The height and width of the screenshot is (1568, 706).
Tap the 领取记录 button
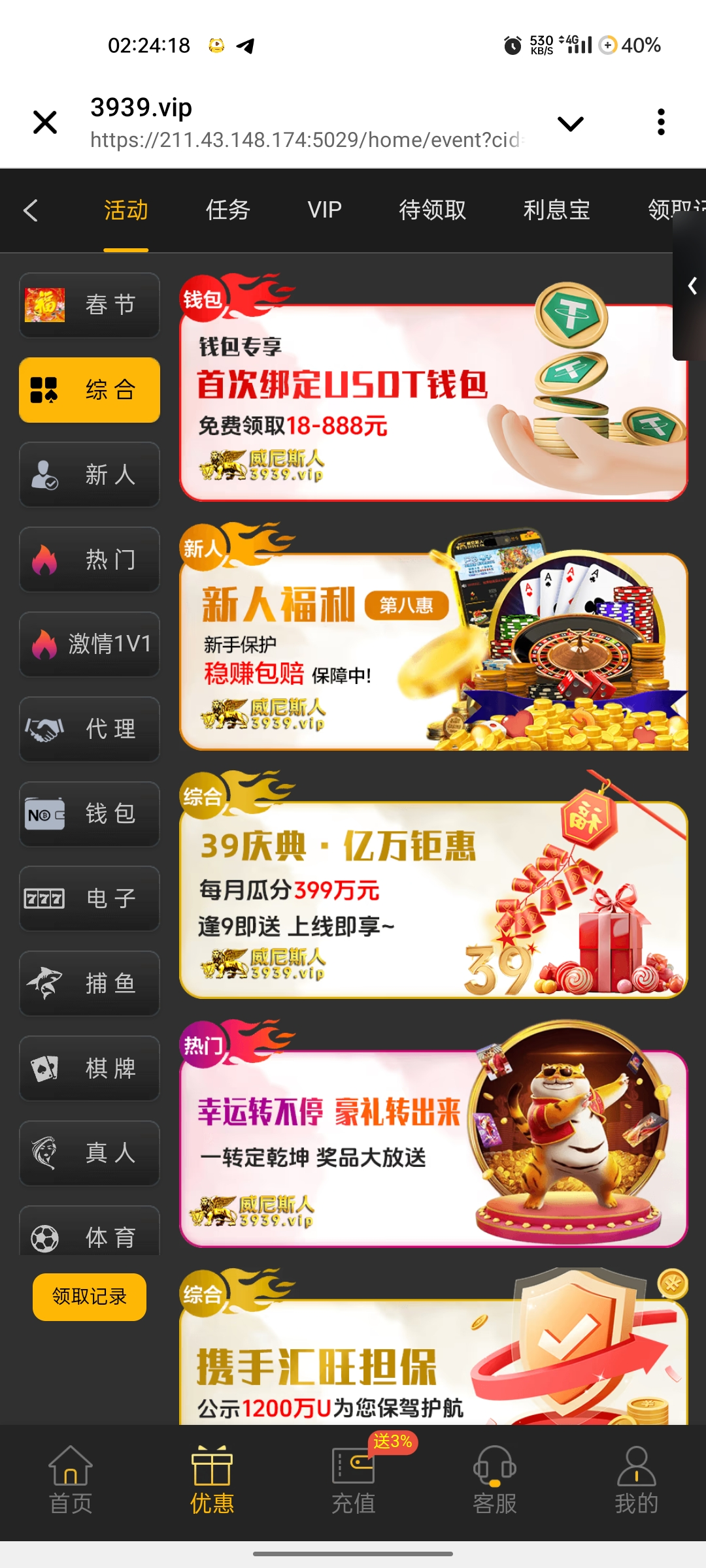pos(90,1297)
